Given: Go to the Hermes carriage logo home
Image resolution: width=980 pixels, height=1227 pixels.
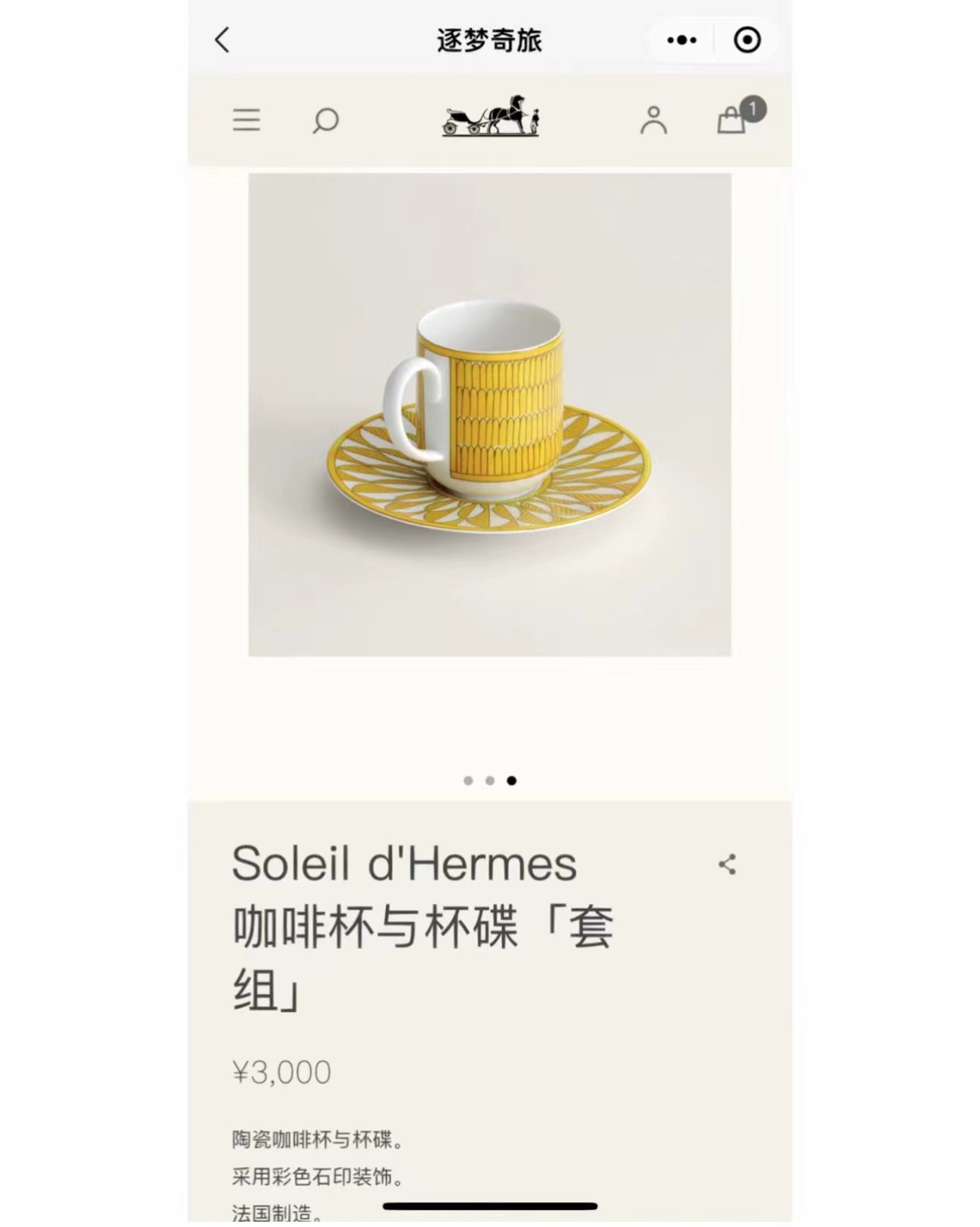Looking at the screenshot, I should [490, 116].
